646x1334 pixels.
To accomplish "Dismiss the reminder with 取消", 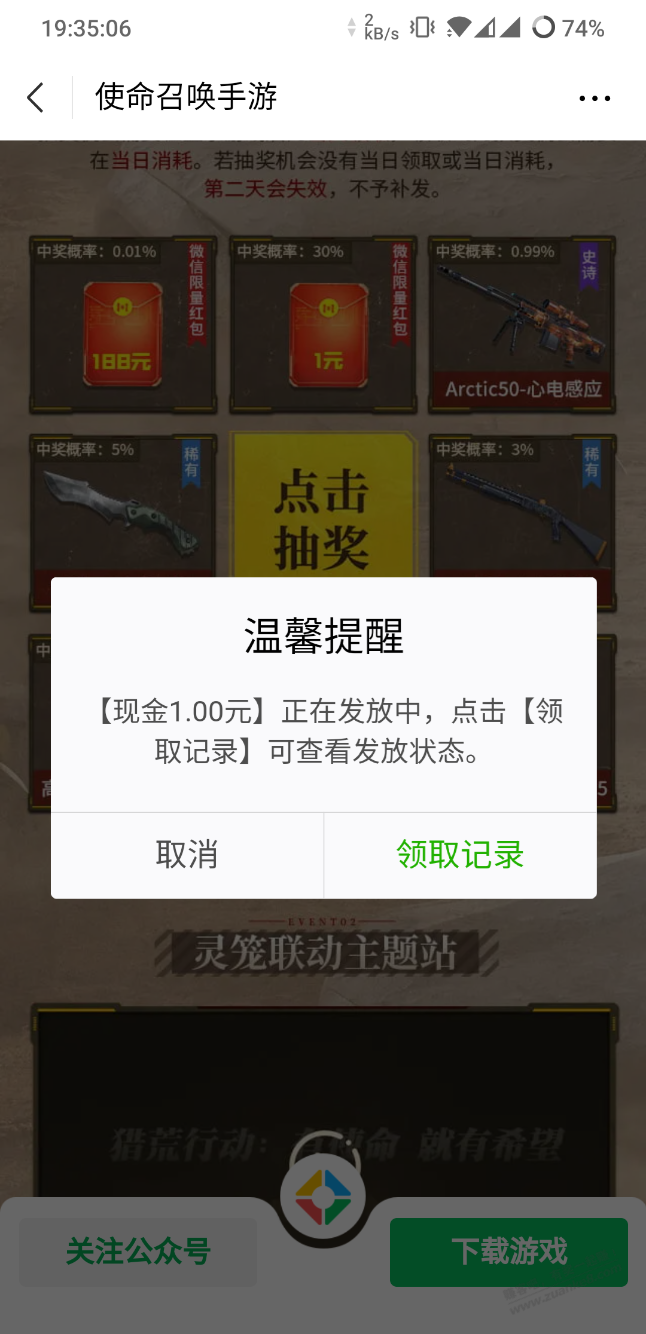I will click(x=187, y=855).
